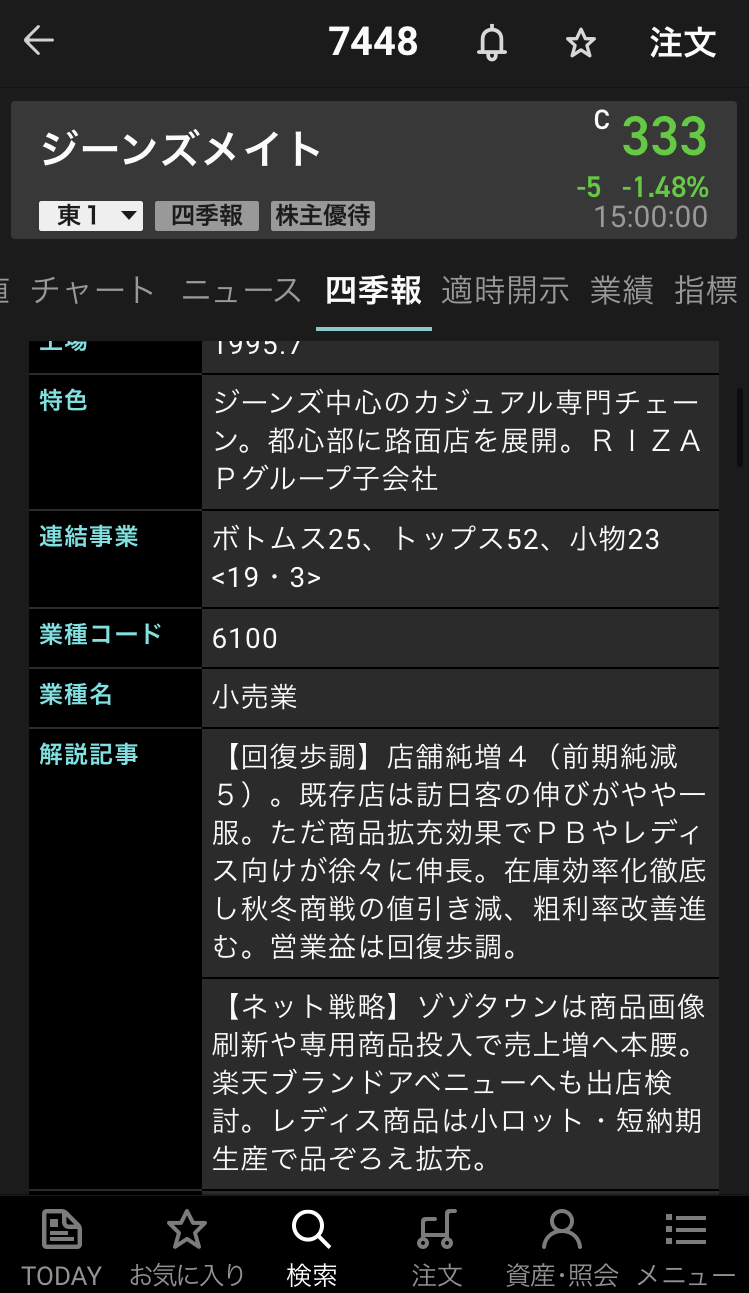This screenshot has height=1293, width=749.
Task: Switch to the 適時開示 tab
Action: click(x=505, y=291)
